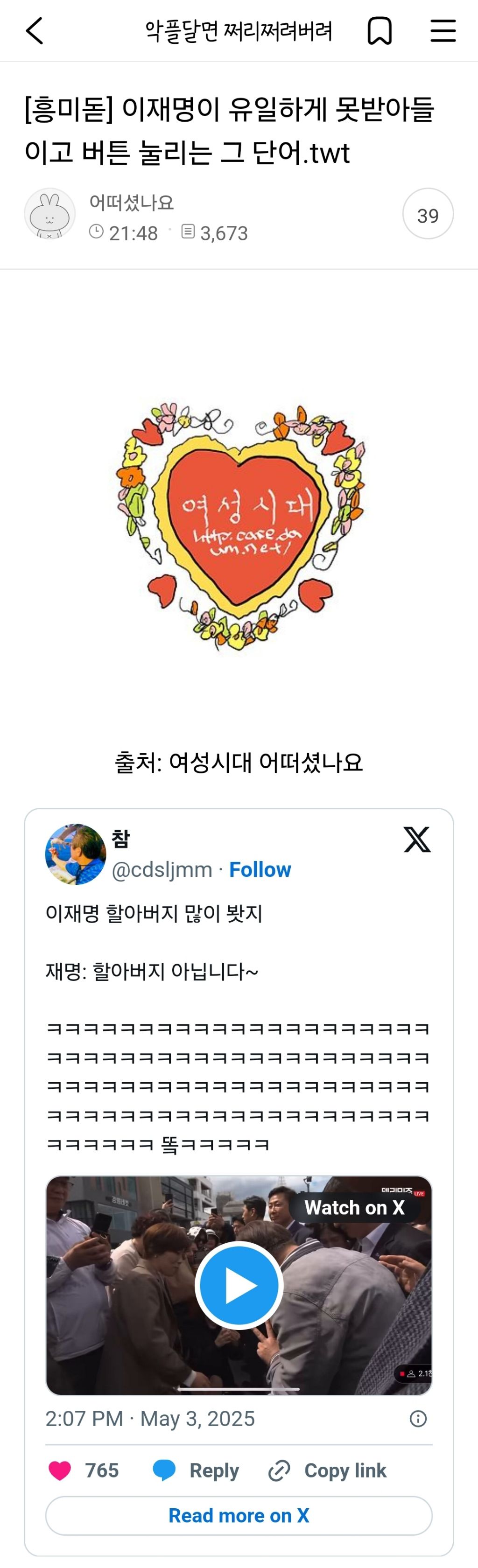Screen dimensions: 478x1568
Task: Open tweet info icon beside date
Action: [418, 1419]
